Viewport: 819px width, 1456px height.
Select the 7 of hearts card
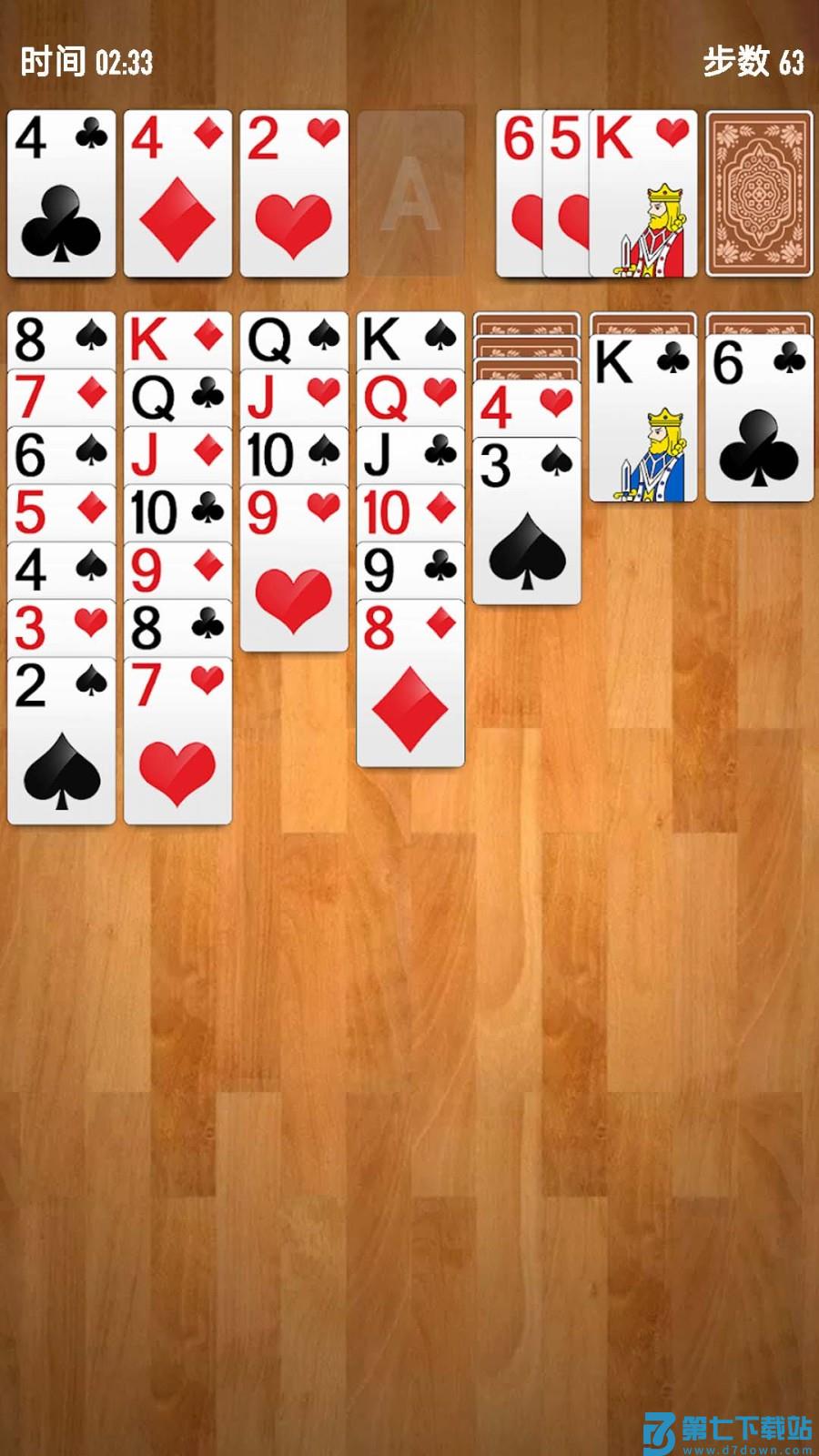pyautogui.click(x=177, y=742)
